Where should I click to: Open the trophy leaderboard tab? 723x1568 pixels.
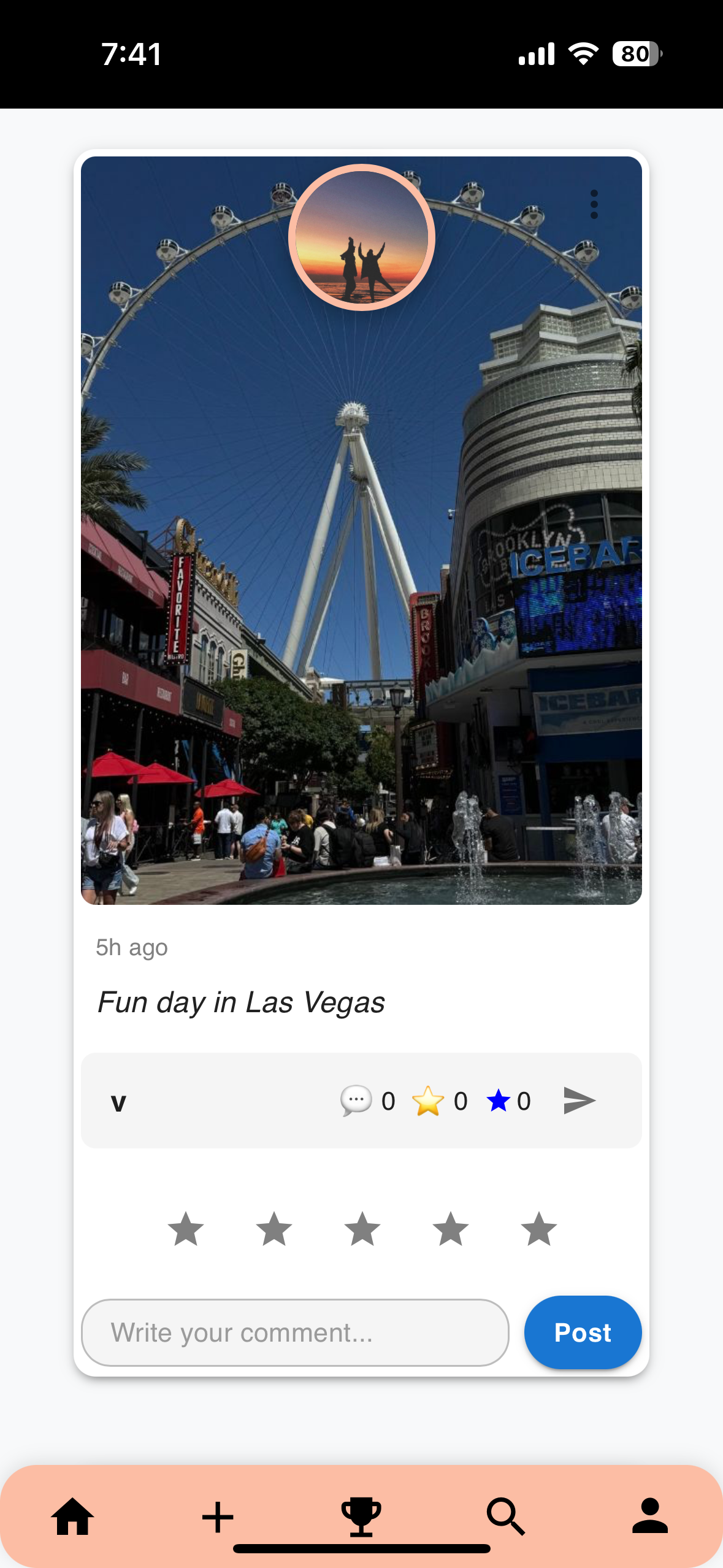[x=361, y=1516]
